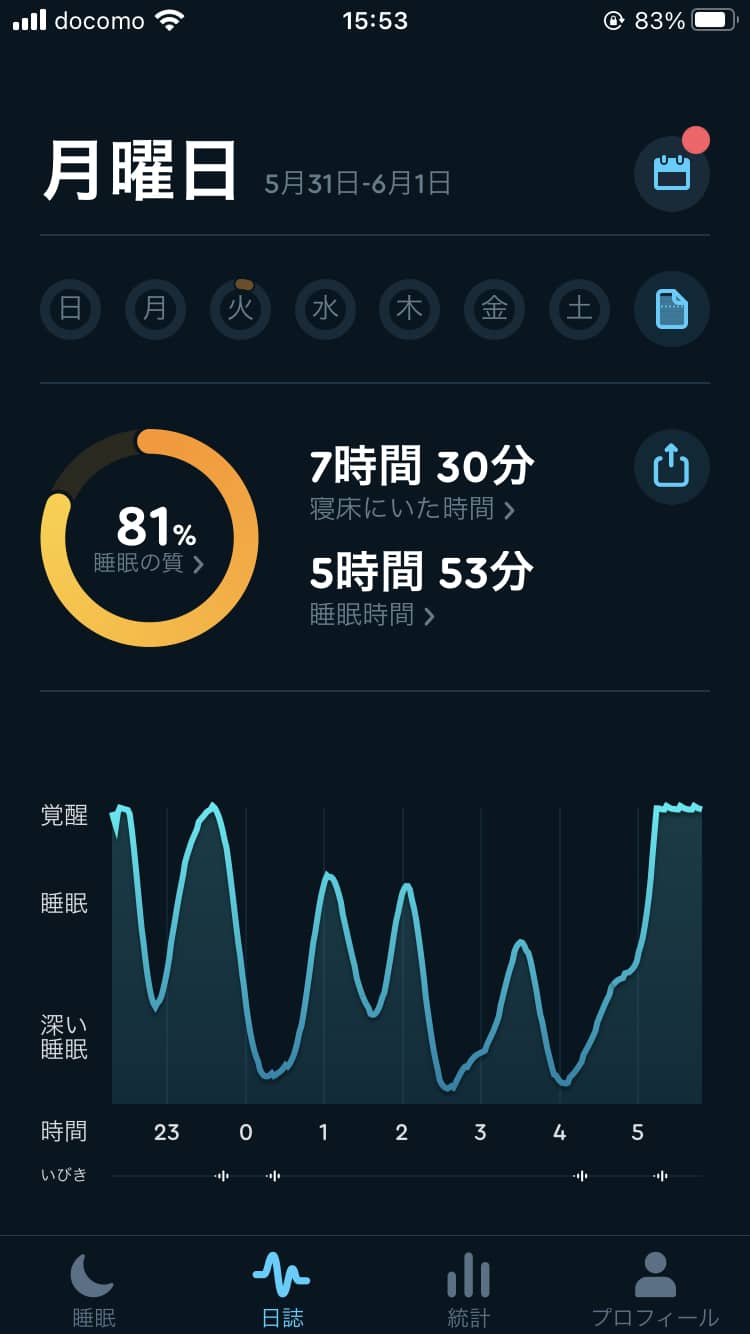Switch to the 統計 statistics tab

468,1290
